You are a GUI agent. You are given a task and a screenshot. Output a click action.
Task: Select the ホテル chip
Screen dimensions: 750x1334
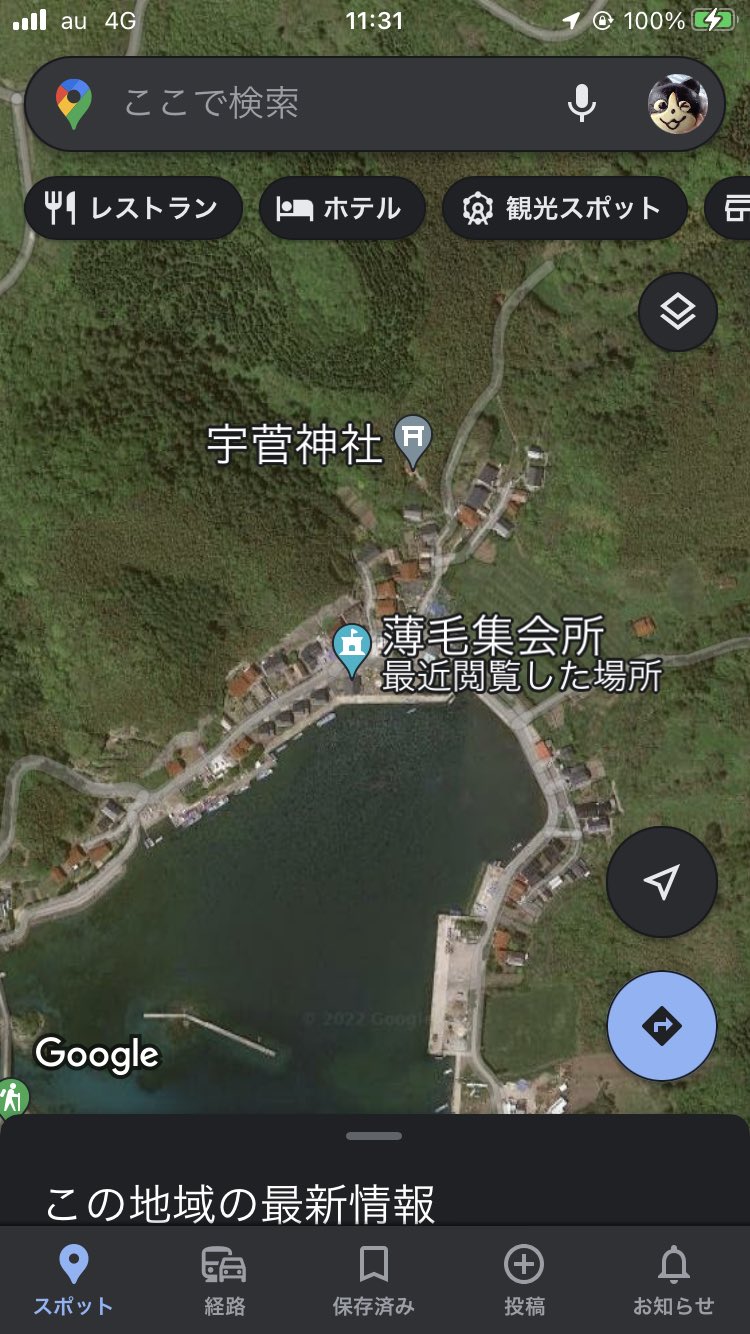(343, 208)
